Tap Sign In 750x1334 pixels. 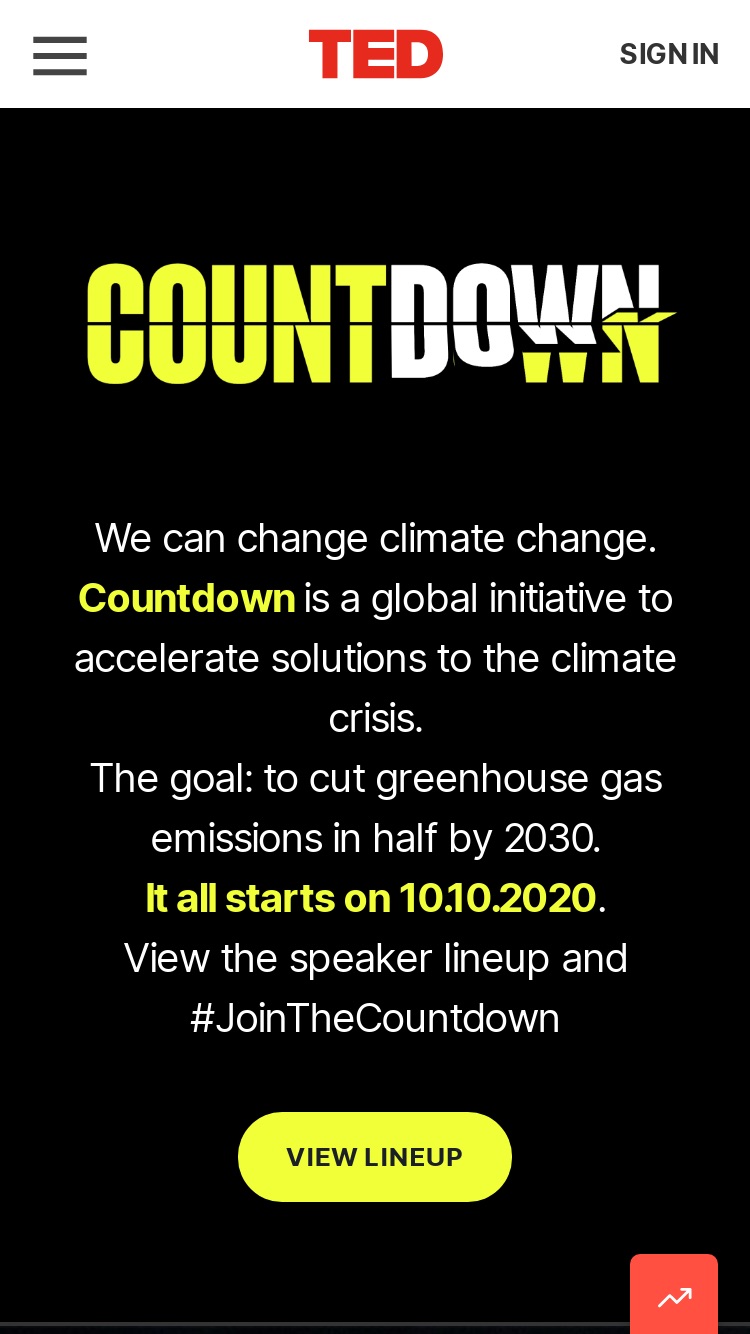669,54
